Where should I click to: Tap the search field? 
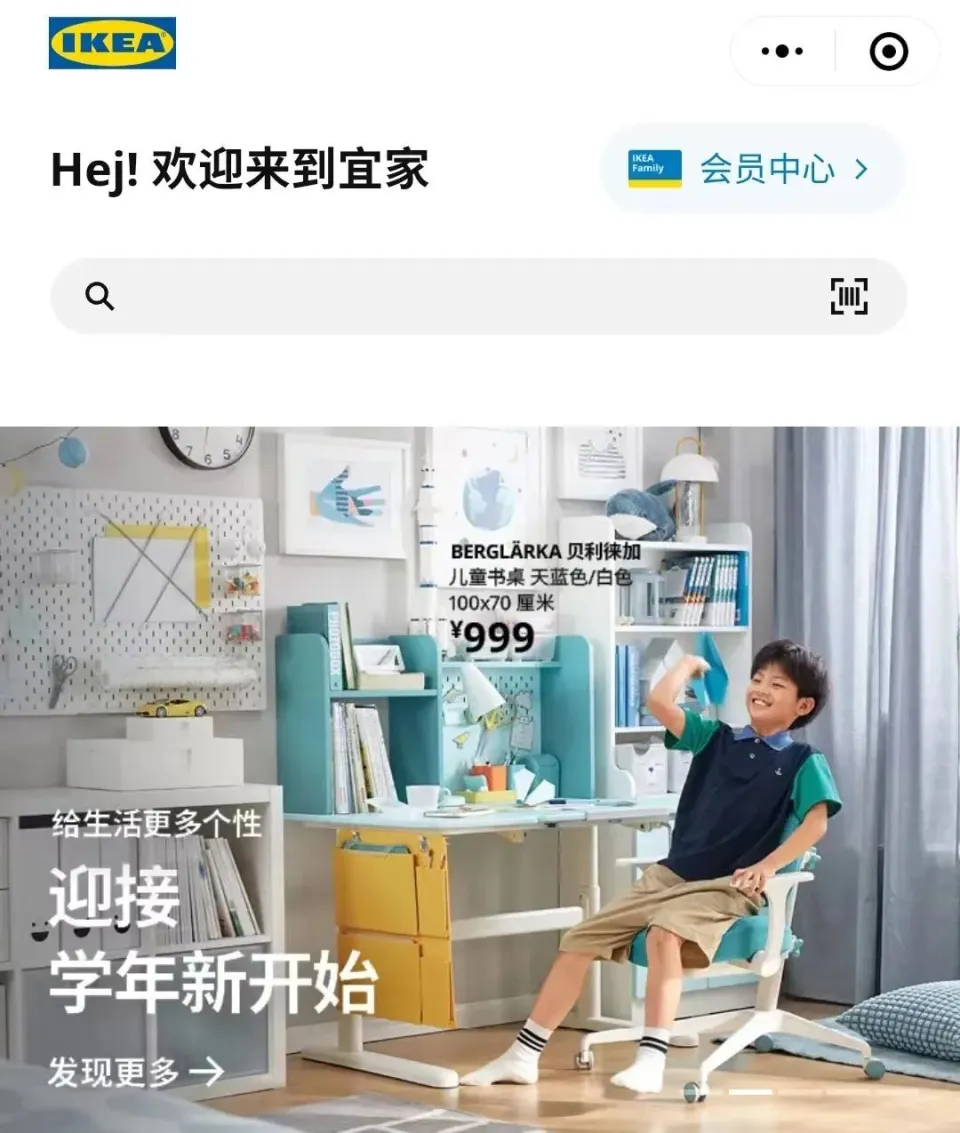coord(460,297)
